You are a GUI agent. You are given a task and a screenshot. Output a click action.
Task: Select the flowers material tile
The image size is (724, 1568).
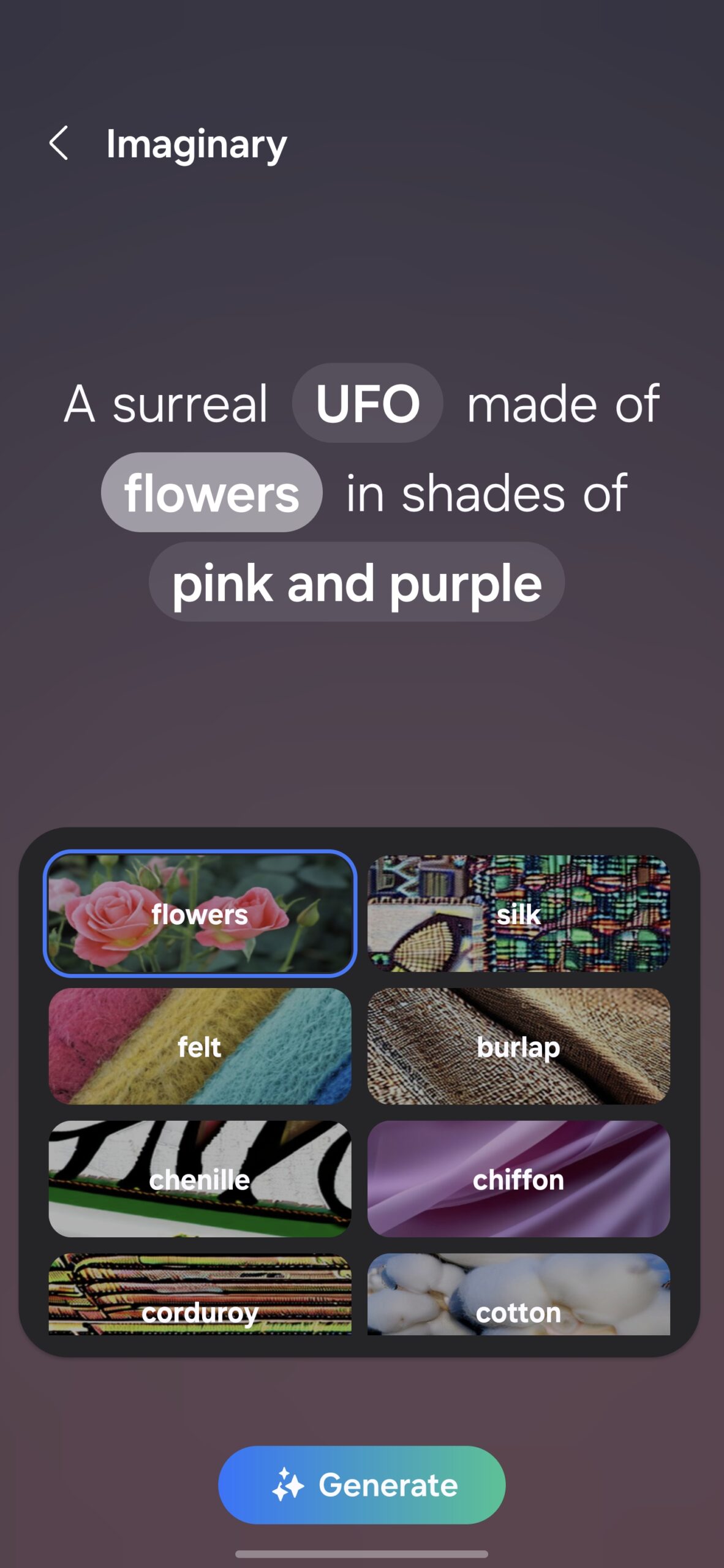200,913
